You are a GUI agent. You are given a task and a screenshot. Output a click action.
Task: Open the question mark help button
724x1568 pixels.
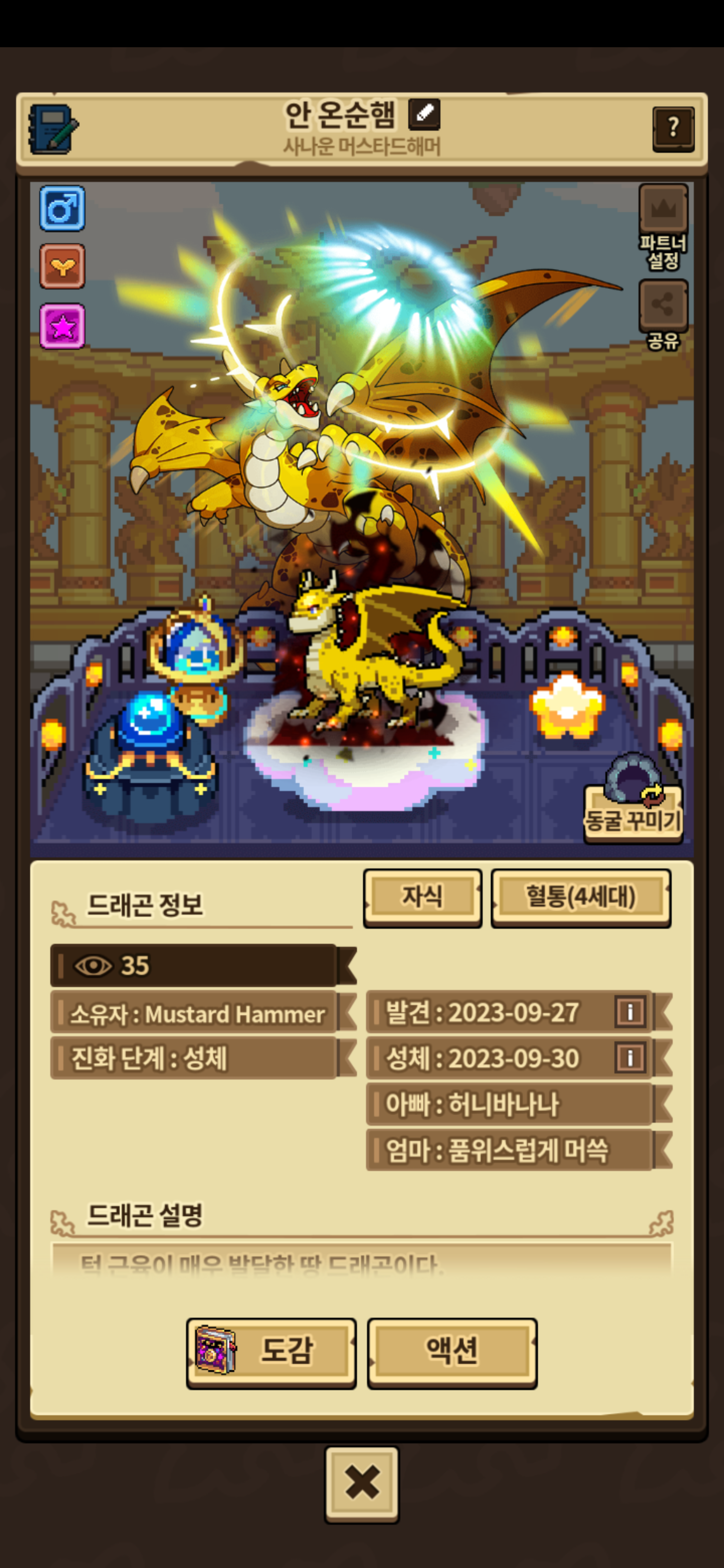click(673, 129)
